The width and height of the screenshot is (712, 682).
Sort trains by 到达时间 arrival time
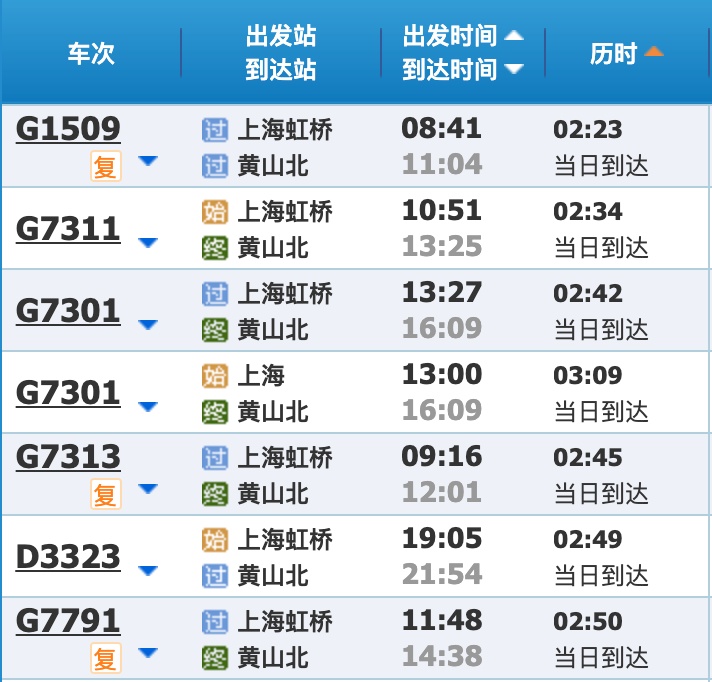click(x=463, y=70)
